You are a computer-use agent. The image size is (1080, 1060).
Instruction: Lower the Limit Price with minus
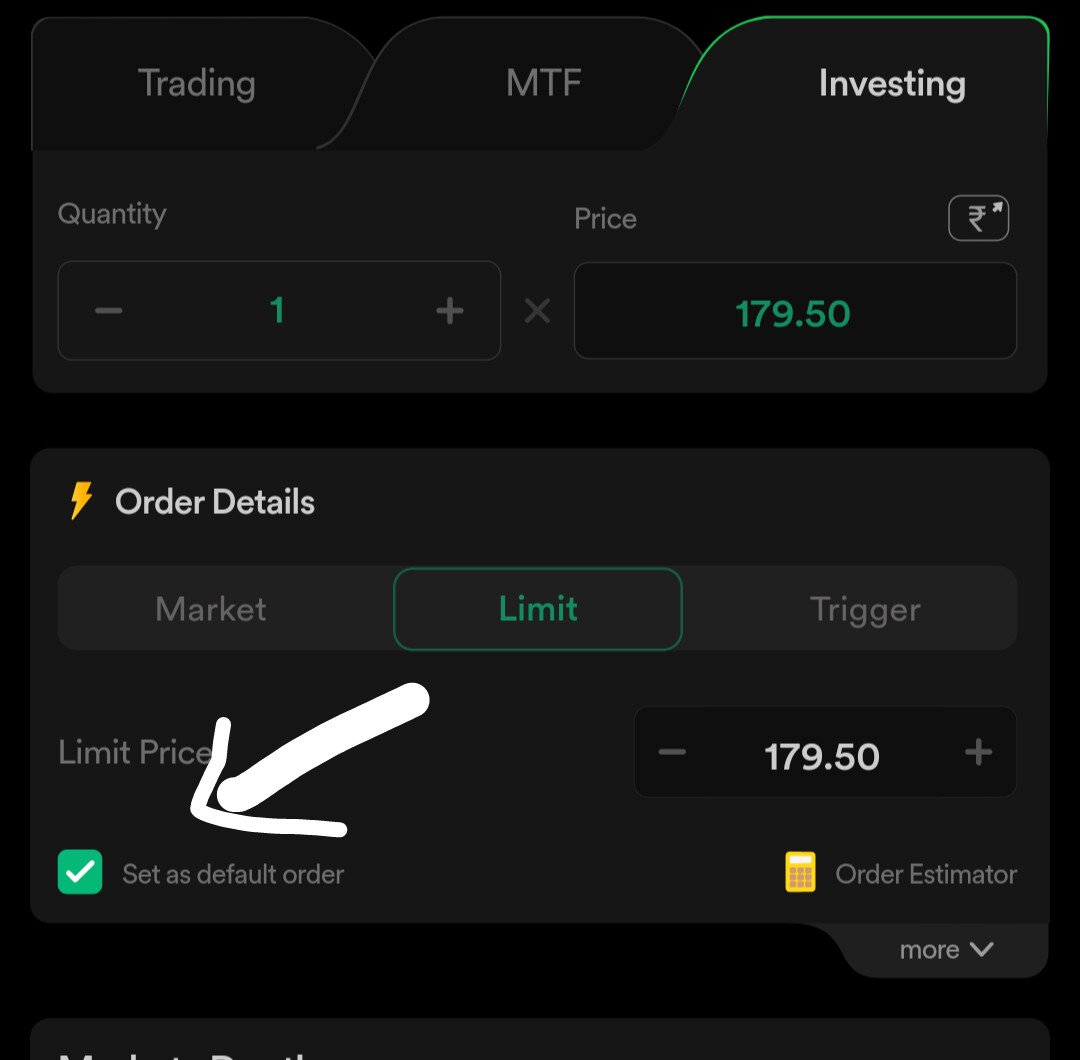coord(673,753)
